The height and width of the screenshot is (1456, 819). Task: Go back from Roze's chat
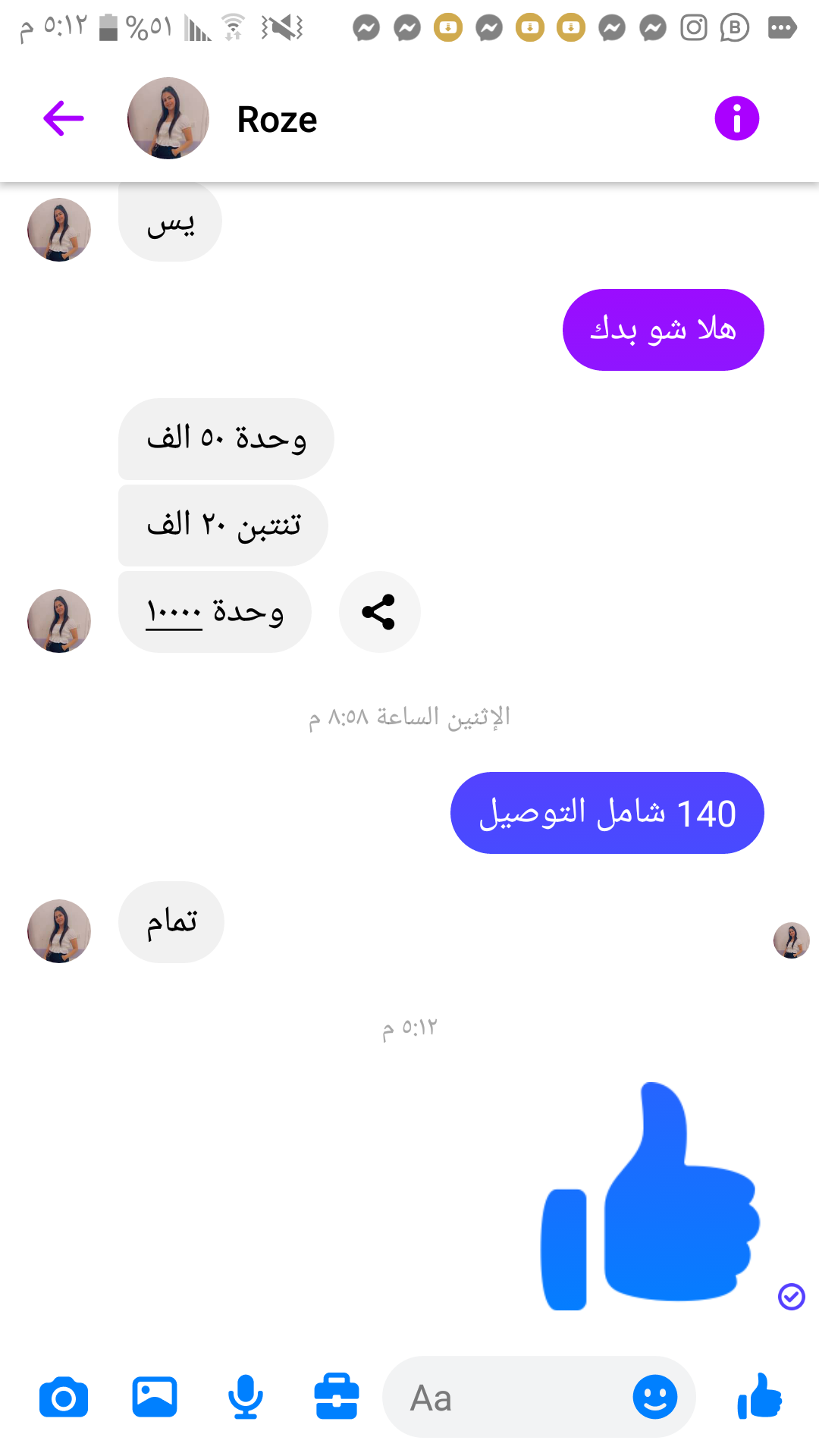coord(64,119)
